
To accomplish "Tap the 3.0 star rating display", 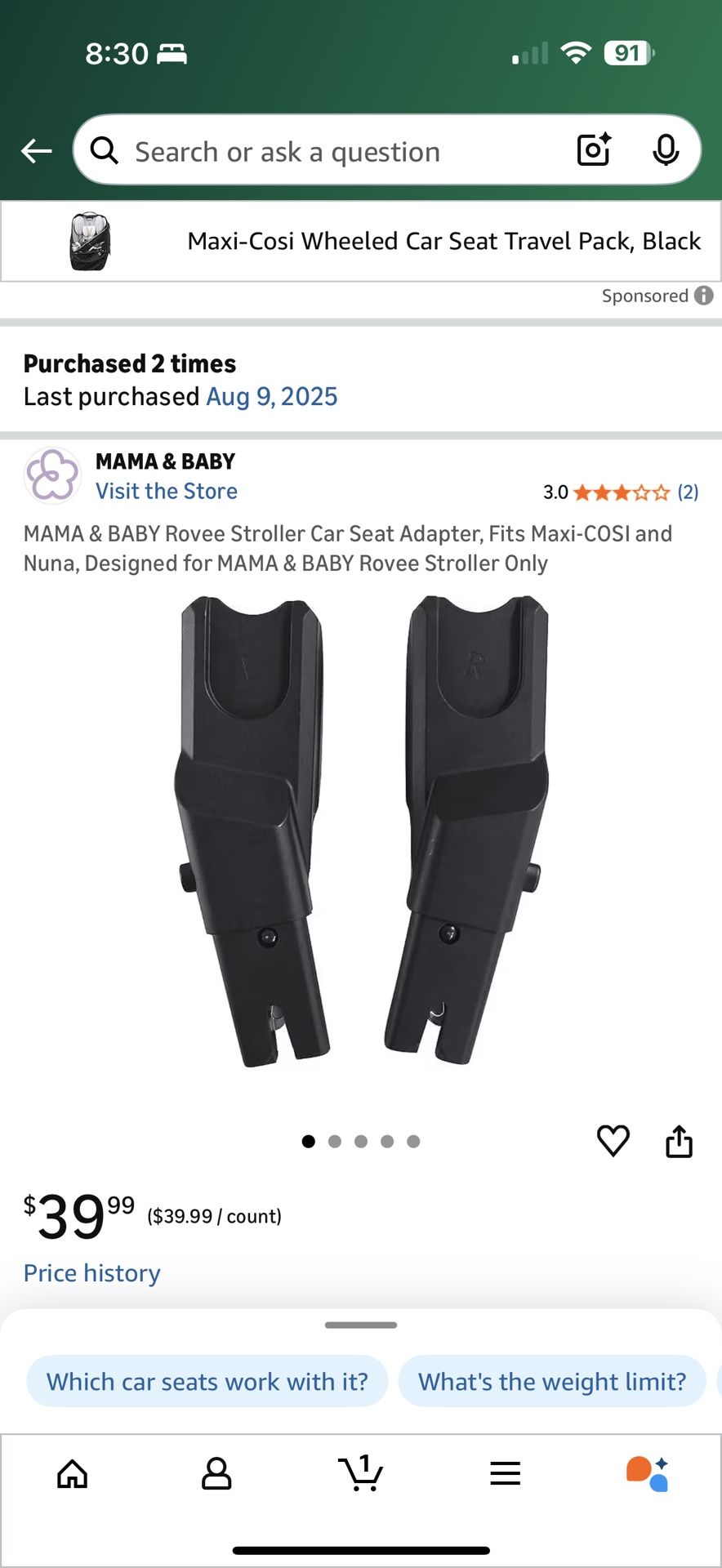I will [618, 492].
